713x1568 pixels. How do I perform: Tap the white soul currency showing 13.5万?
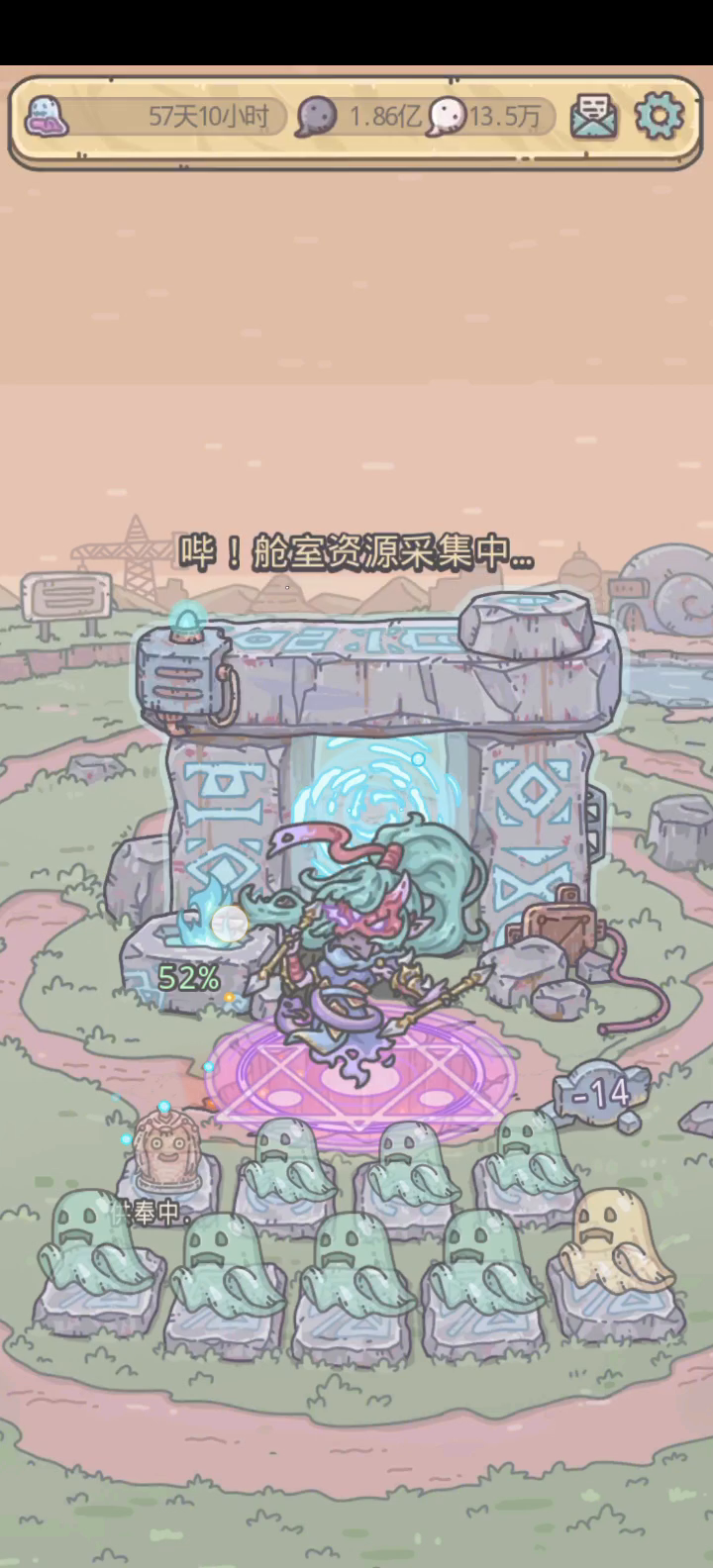point(447,117)
